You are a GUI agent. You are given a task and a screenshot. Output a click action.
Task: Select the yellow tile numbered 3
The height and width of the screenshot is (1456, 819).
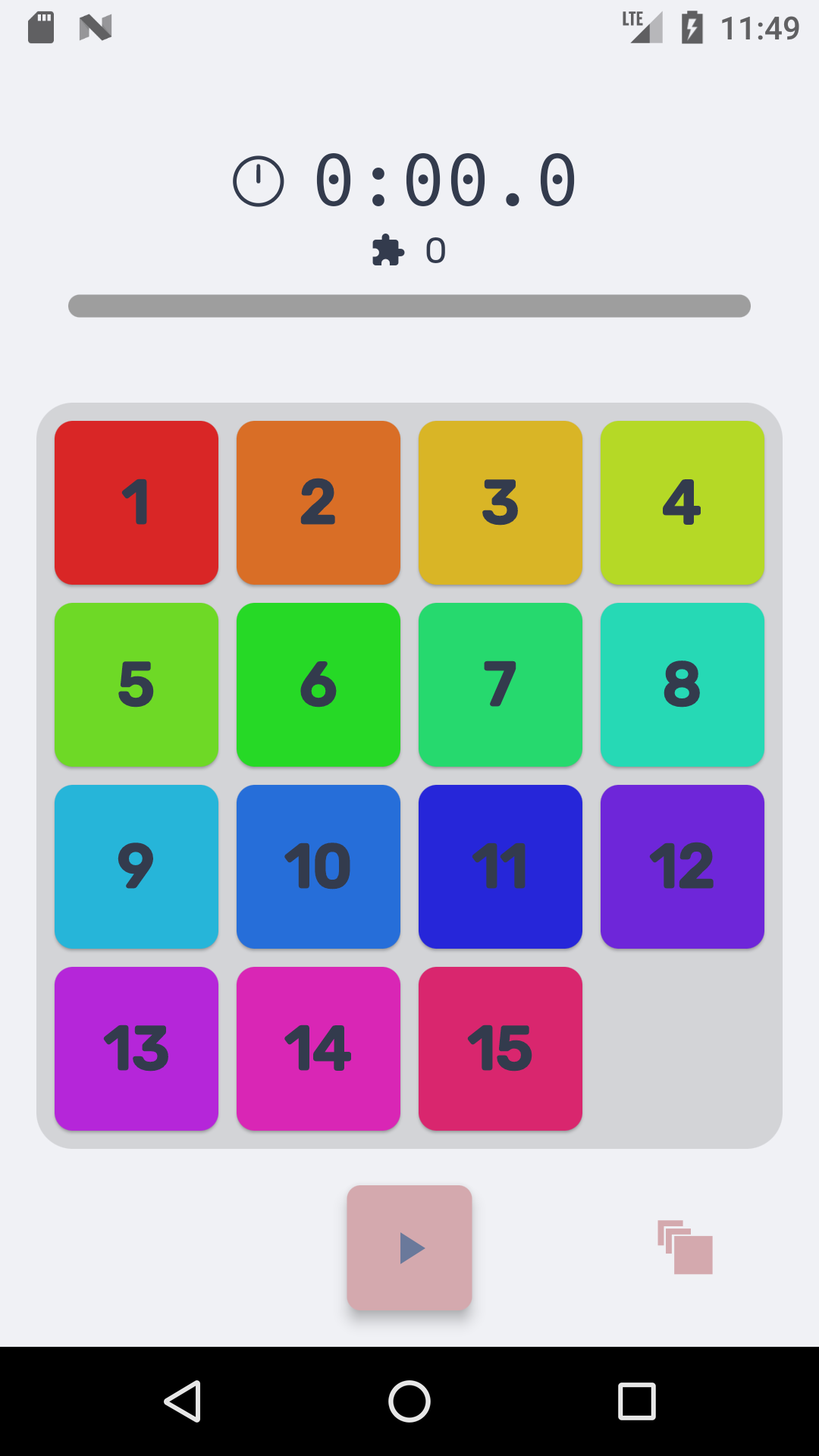coord(500,503)
